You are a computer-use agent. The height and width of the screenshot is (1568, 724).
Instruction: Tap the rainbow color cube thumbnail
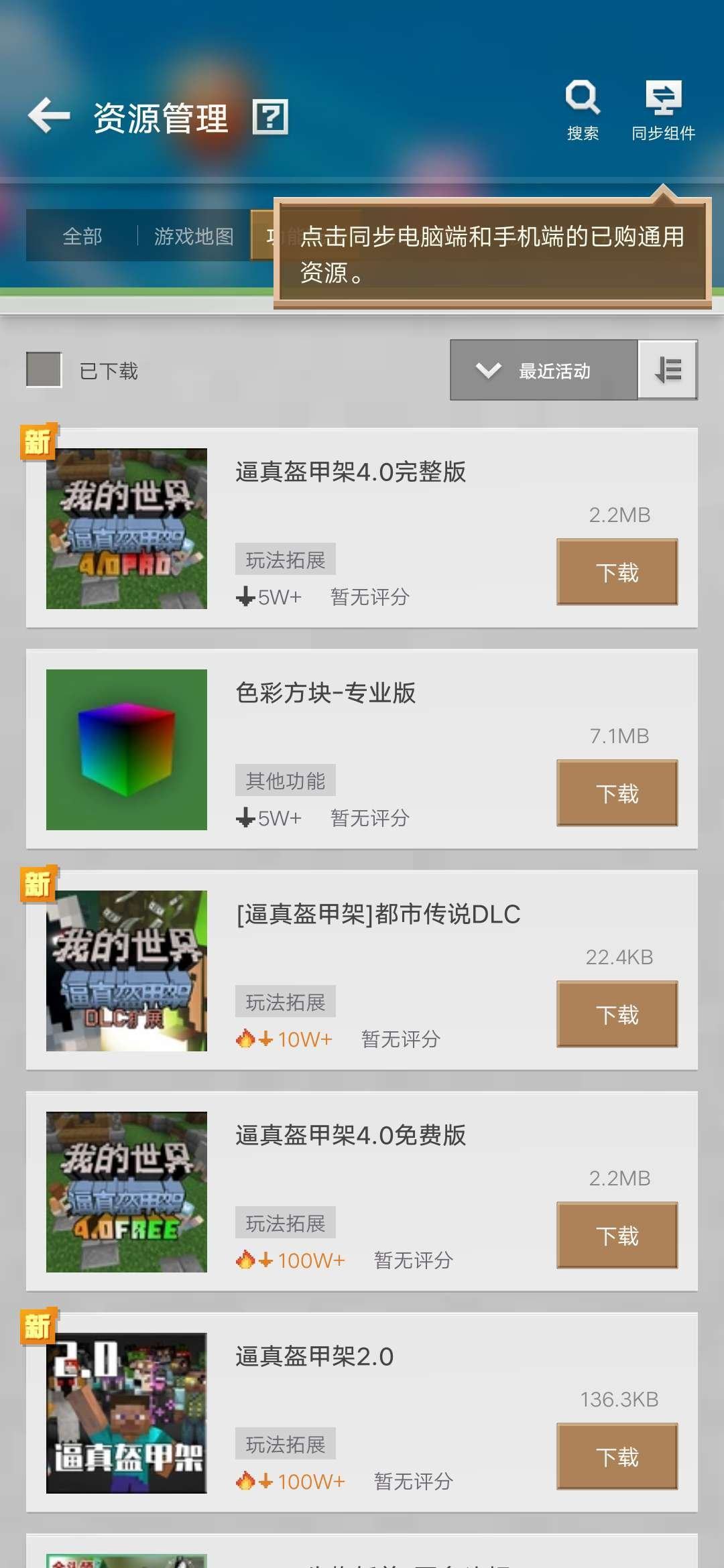pyautogui.click(x=125, y=750)
